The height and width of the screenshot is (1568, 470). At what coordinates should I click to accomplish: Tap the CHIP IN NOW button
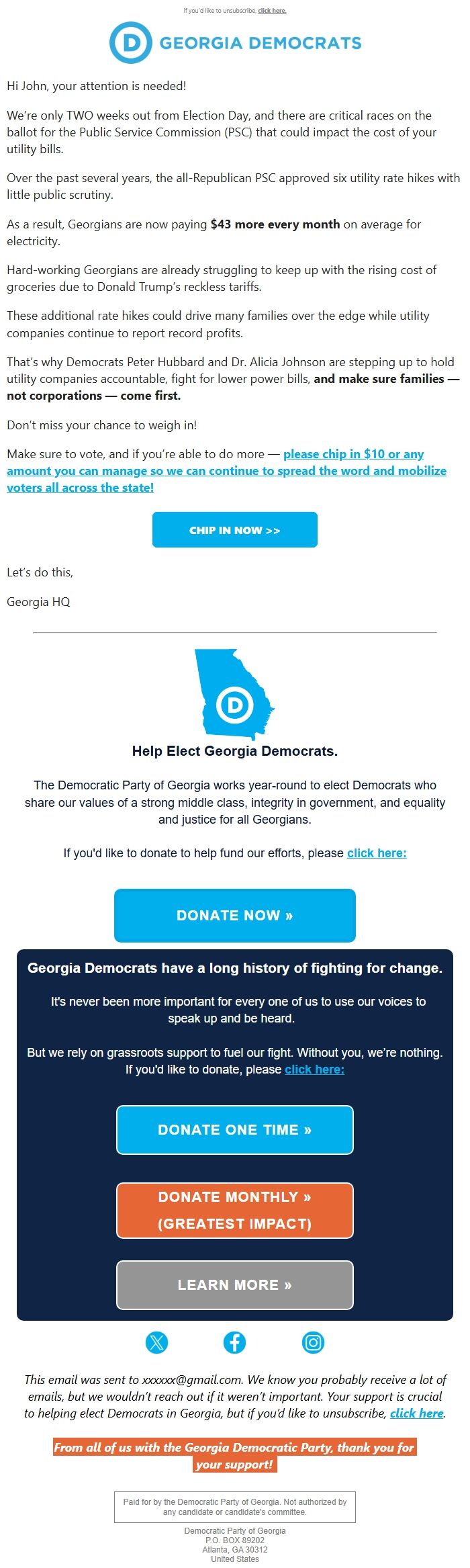tap(235, 530)
